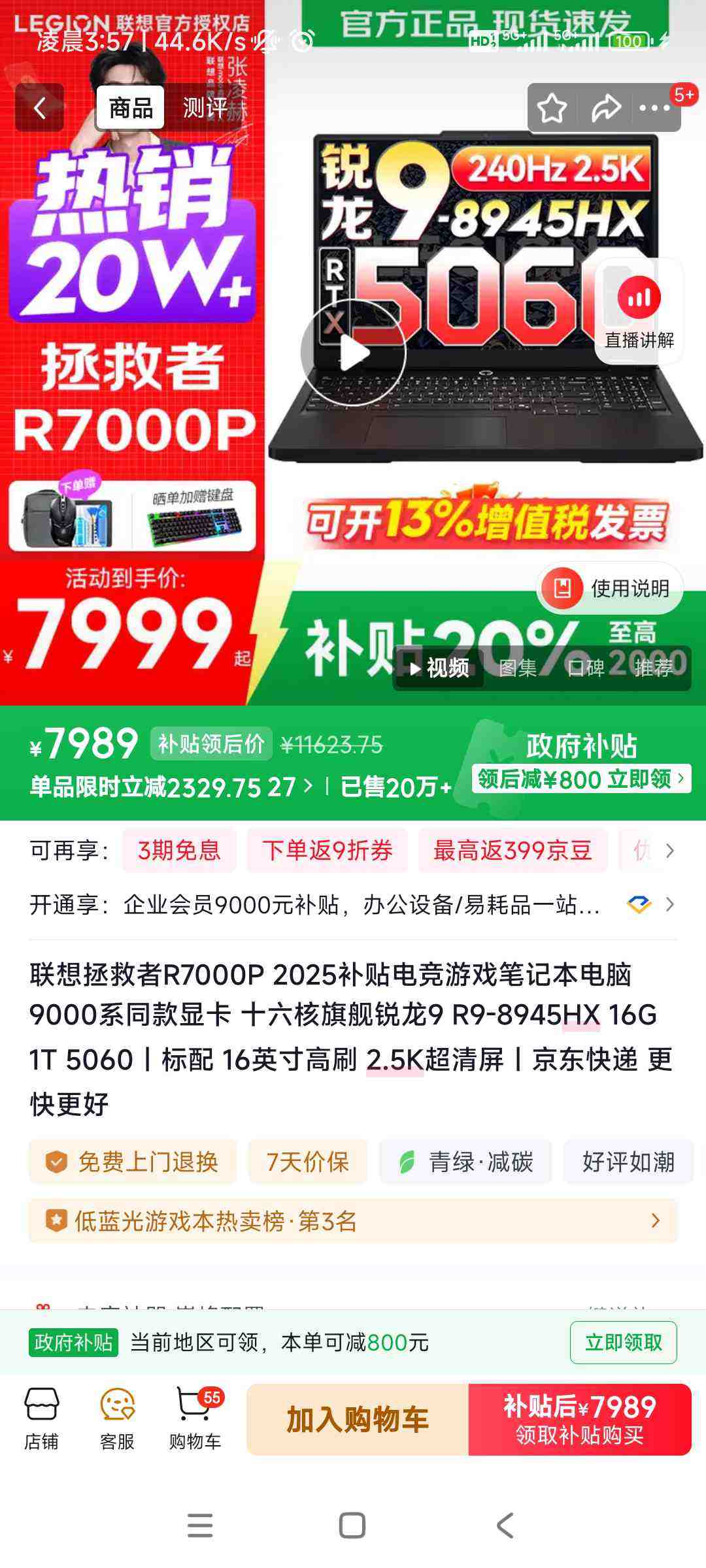Switch to the 测评 tab
The image size is (706, 1568).
(x=205, y=106)
